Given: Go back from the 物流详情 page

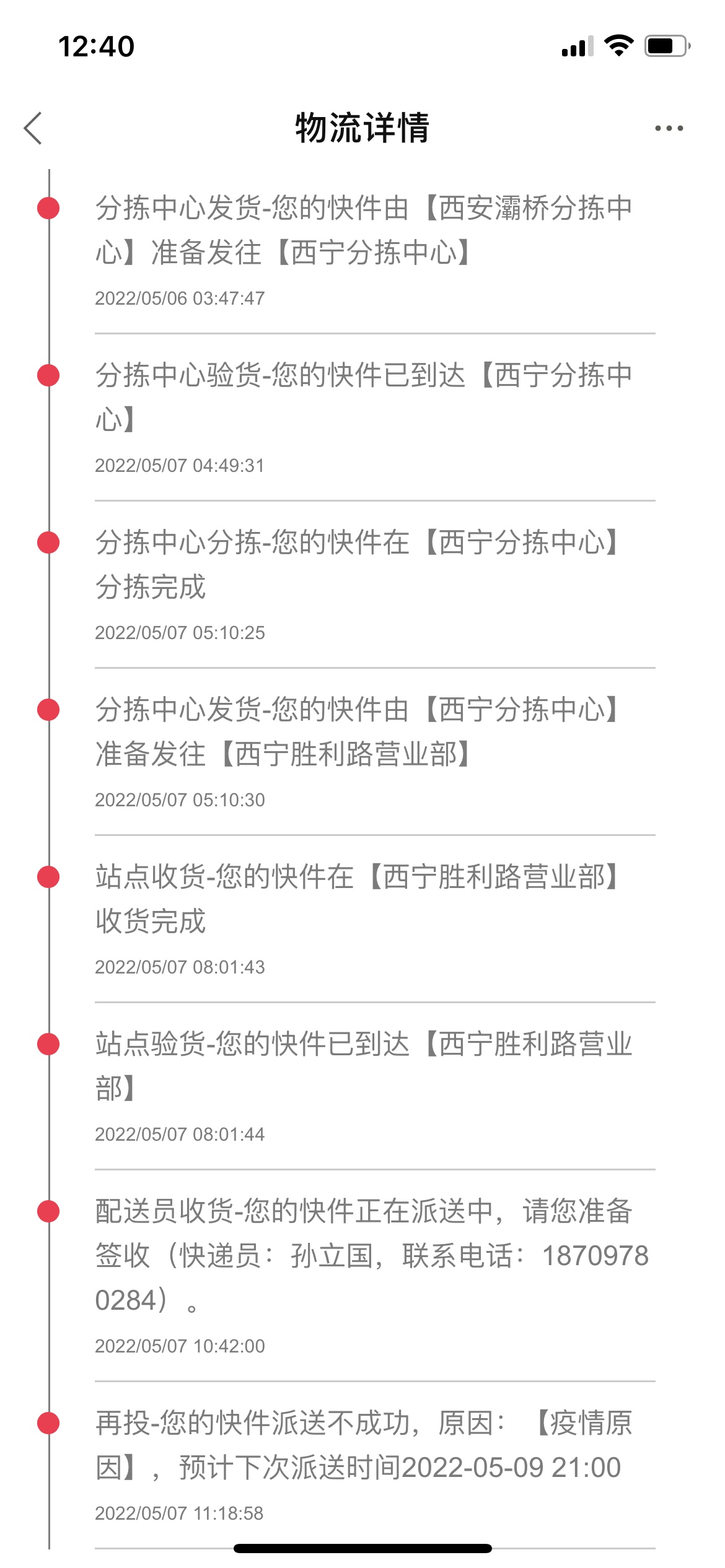Looking at the screenshot, I should (33, 128).
